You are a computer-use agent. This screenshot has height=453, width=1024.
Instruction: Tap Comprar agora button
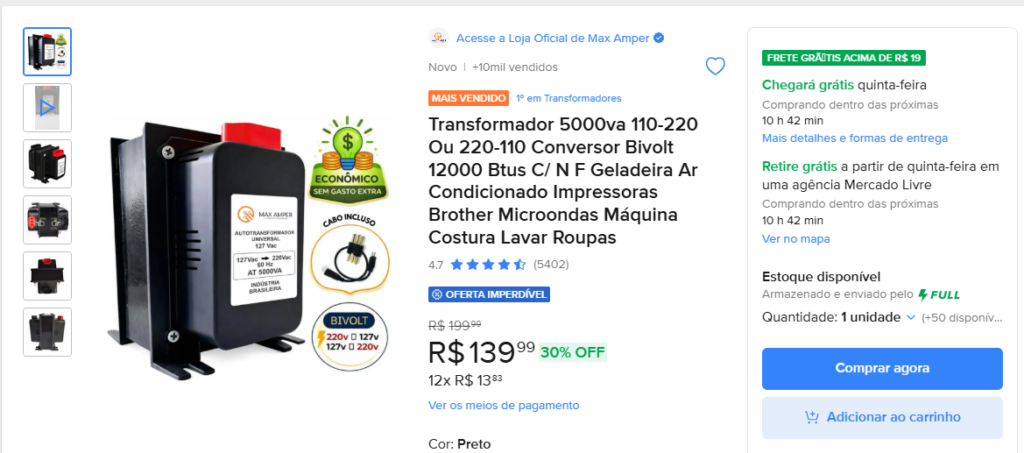click(881, 368)
